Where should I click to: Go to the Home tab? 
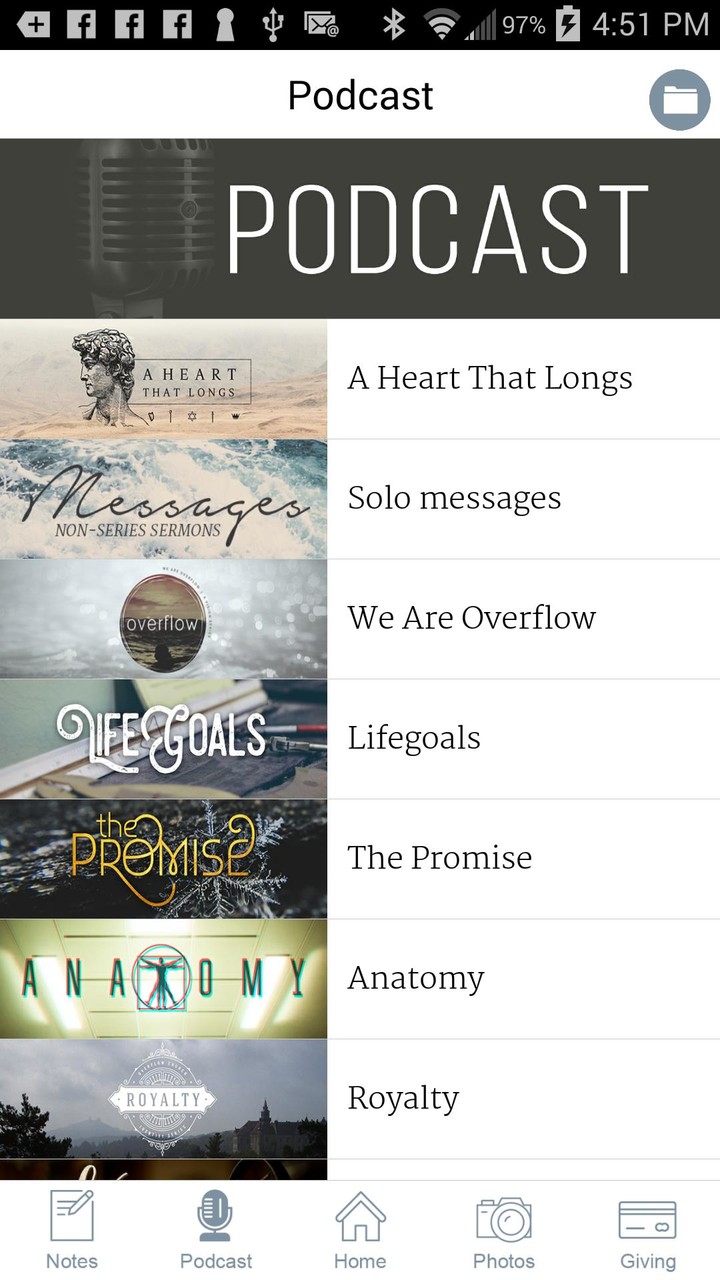(x=360, y=1230)
